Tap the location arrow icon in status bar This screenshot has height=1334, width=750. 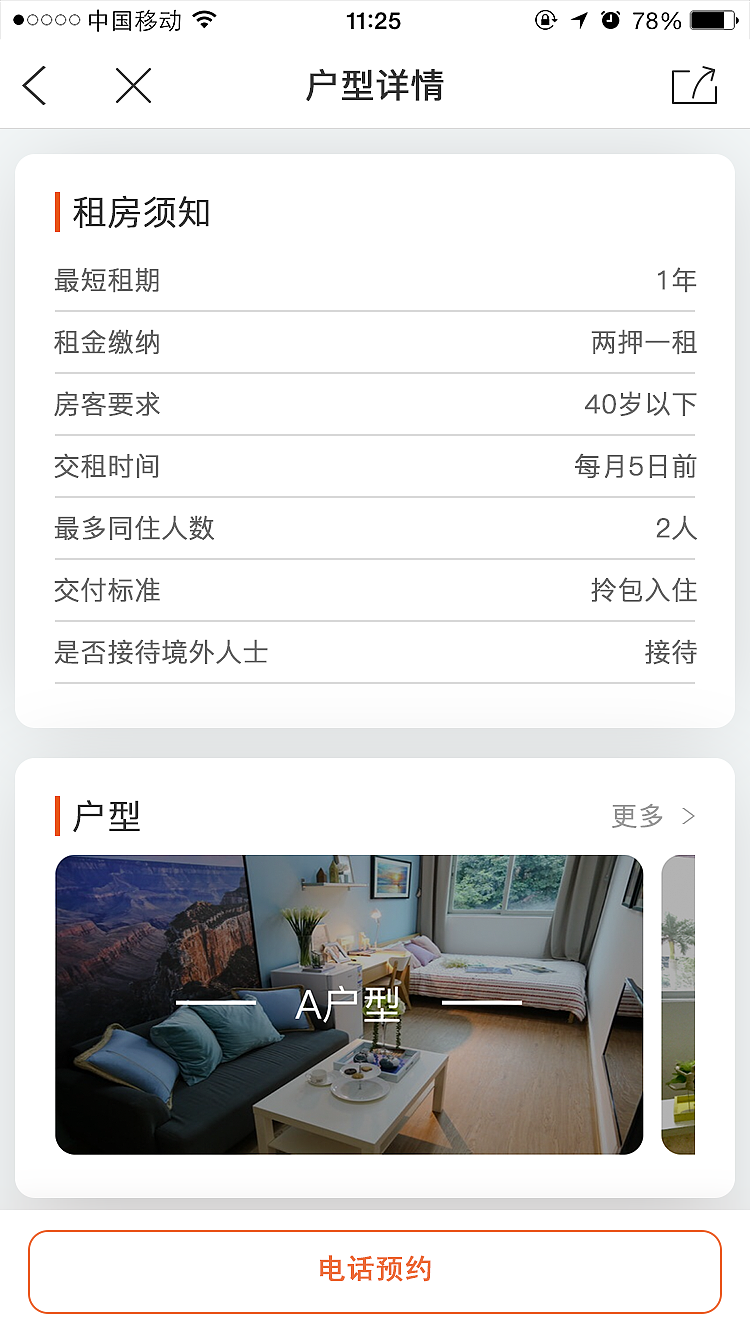tap(578, 18)
